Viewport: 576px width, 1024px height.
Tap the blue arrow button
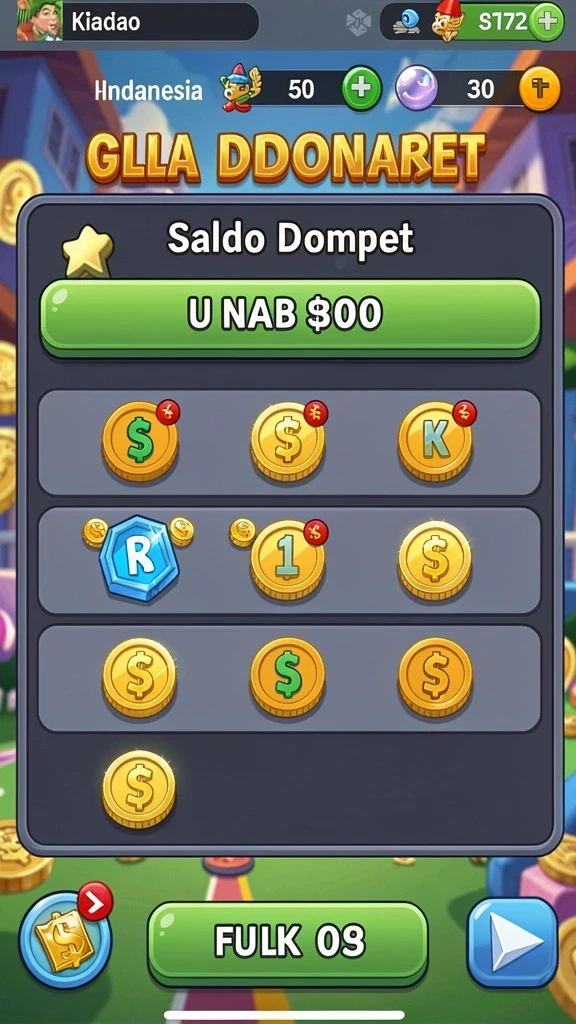coord(512,942)
